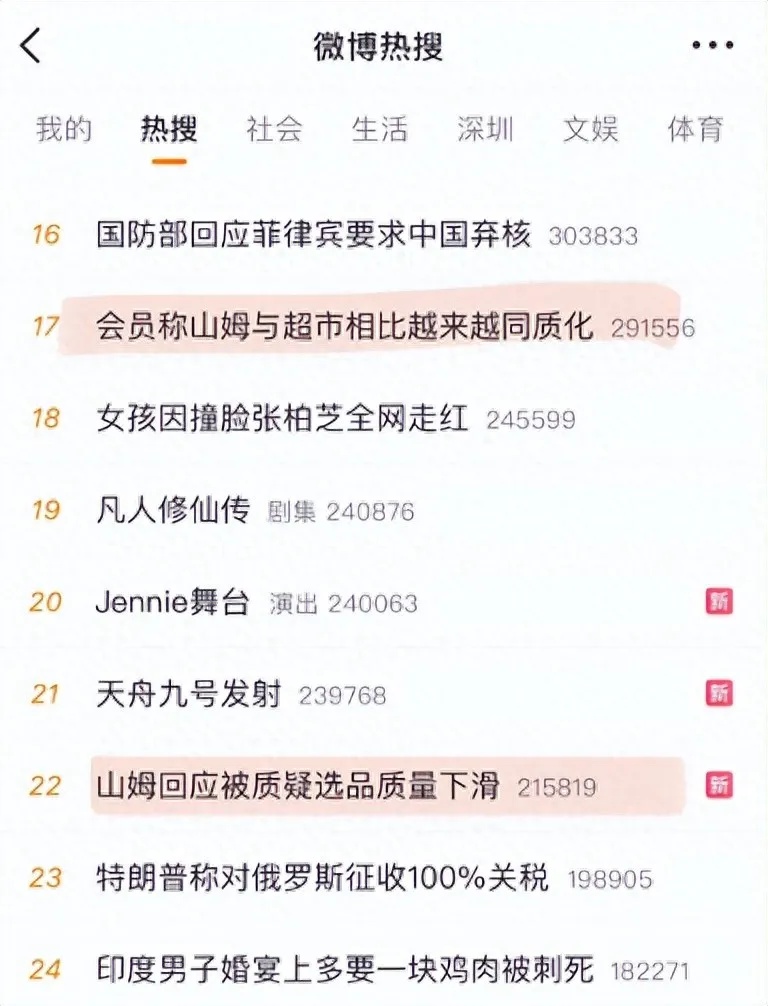Open the 生活 tab
Viewport: 768px width, 1006px height.
[x=380, y=129]
